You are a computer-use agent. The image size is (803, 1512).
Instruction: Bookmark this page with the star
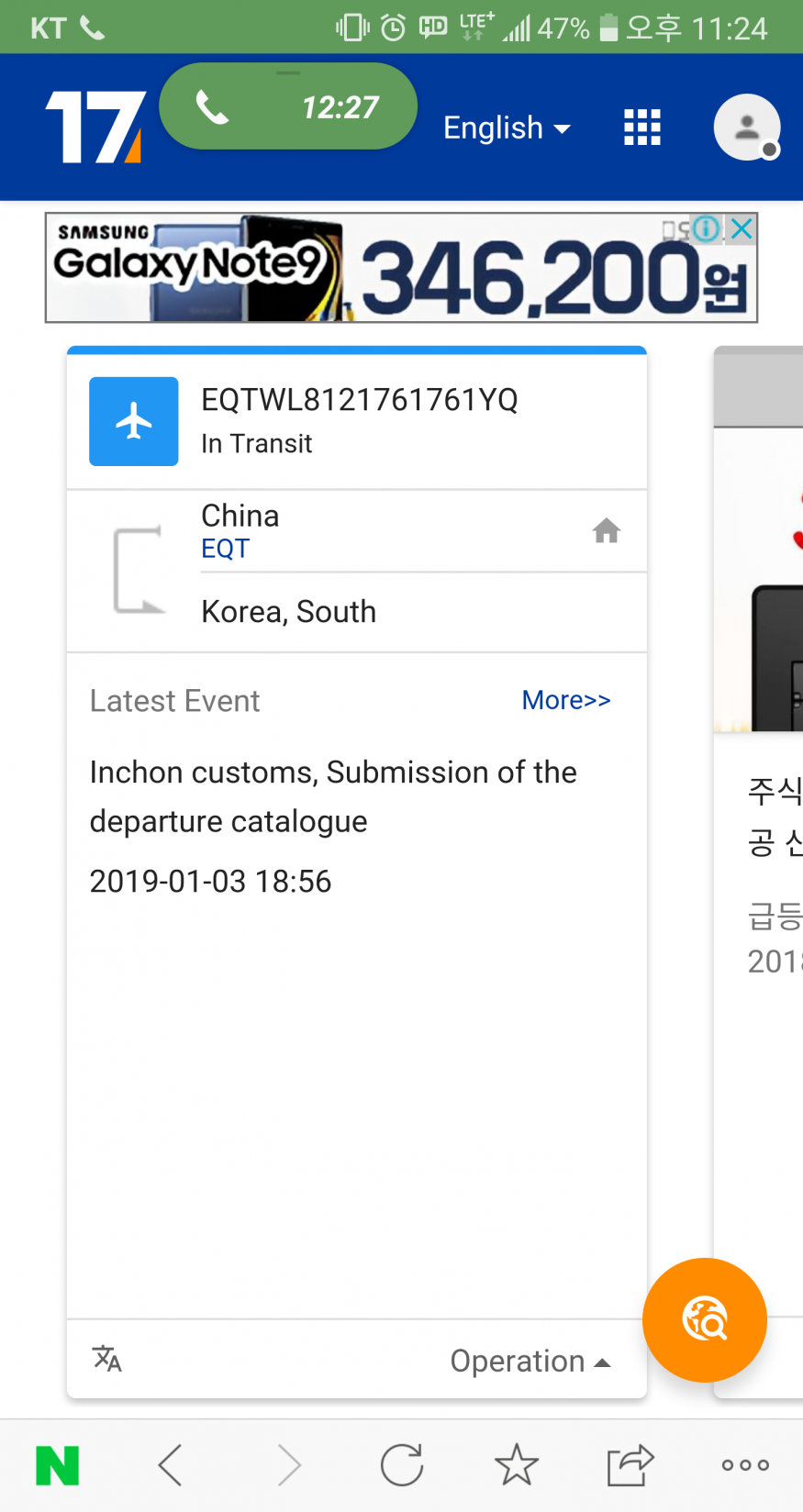[x=517, y=1465]
